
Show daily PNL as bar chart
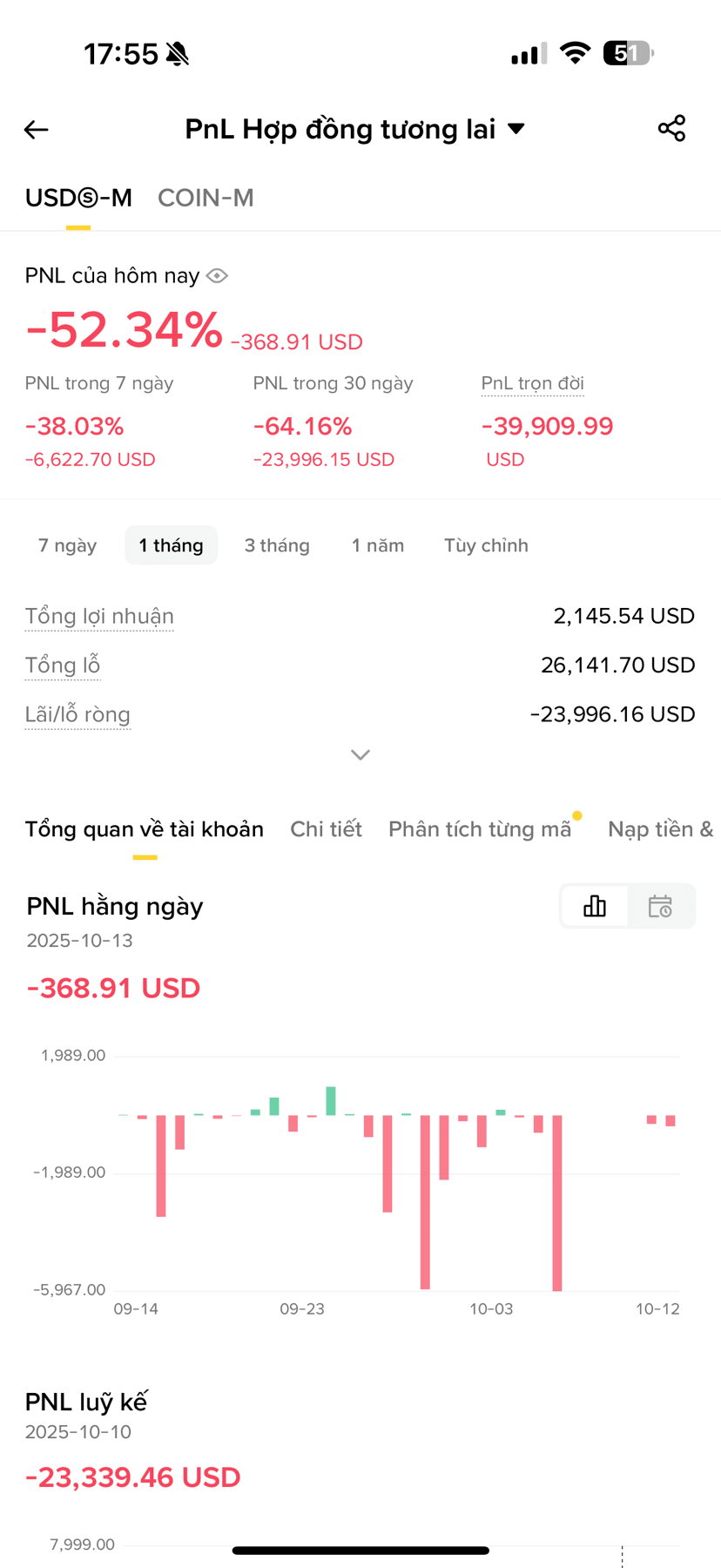pos(595,906)
